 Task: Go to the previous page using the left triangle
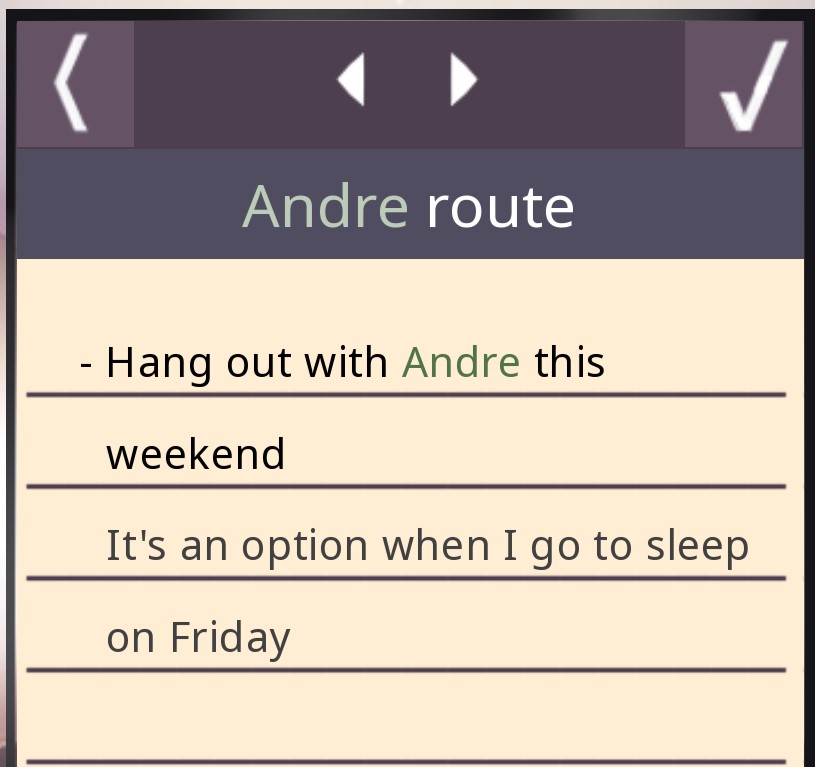pos(351,80)
